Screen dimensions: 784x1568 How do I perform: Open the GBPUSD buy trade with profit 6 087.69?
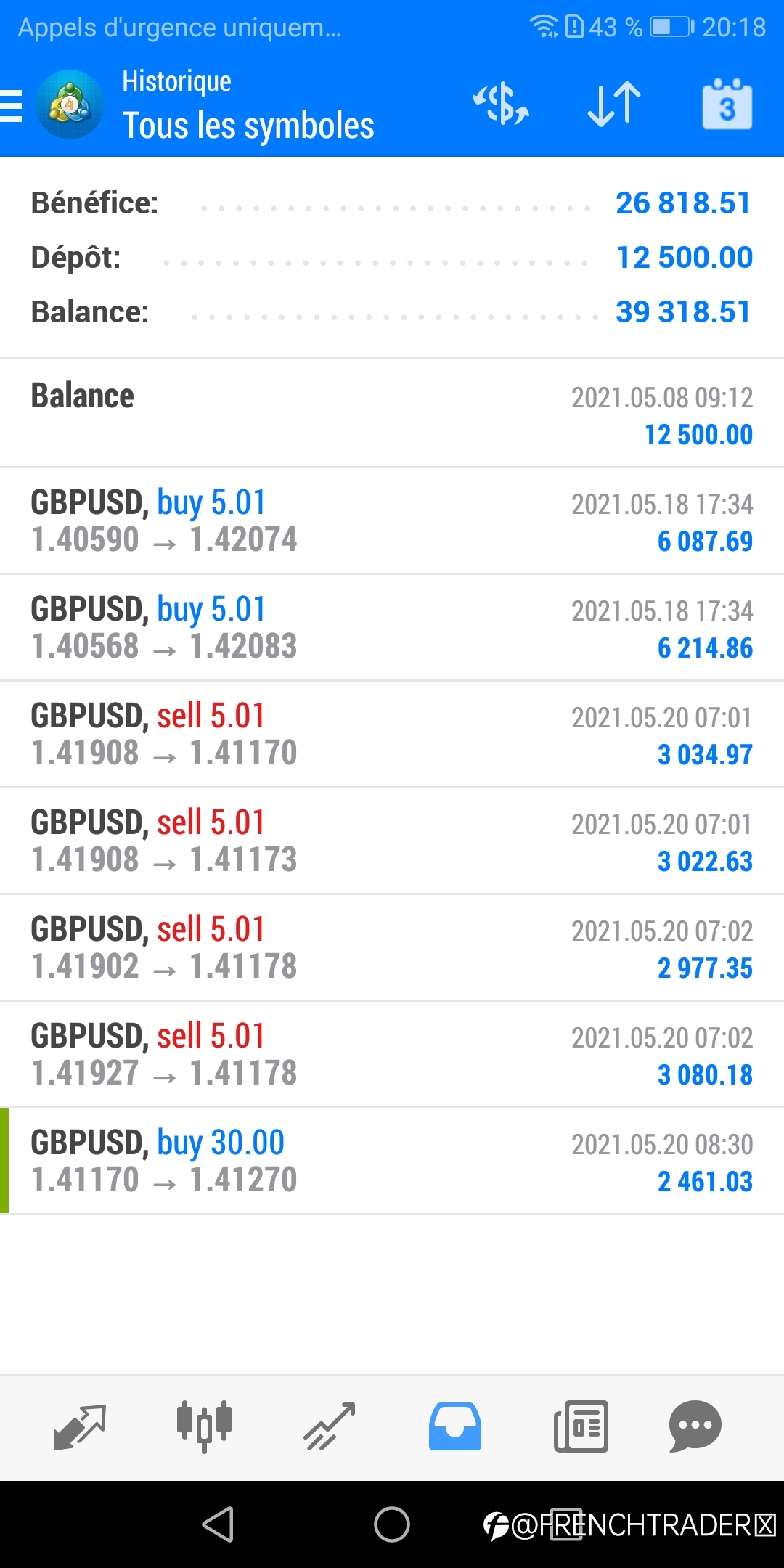[392, 521]
